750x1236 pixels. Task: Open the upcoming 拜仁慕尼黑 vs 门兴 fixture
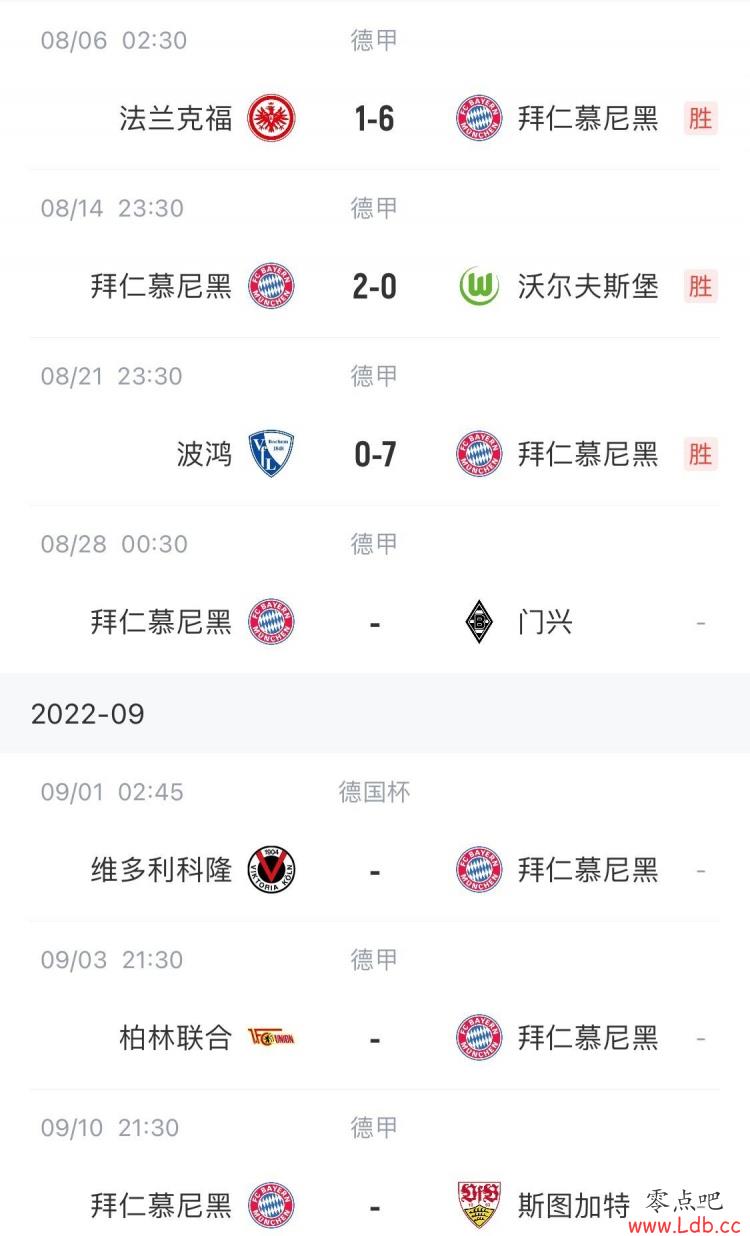[x=375, y=589]
